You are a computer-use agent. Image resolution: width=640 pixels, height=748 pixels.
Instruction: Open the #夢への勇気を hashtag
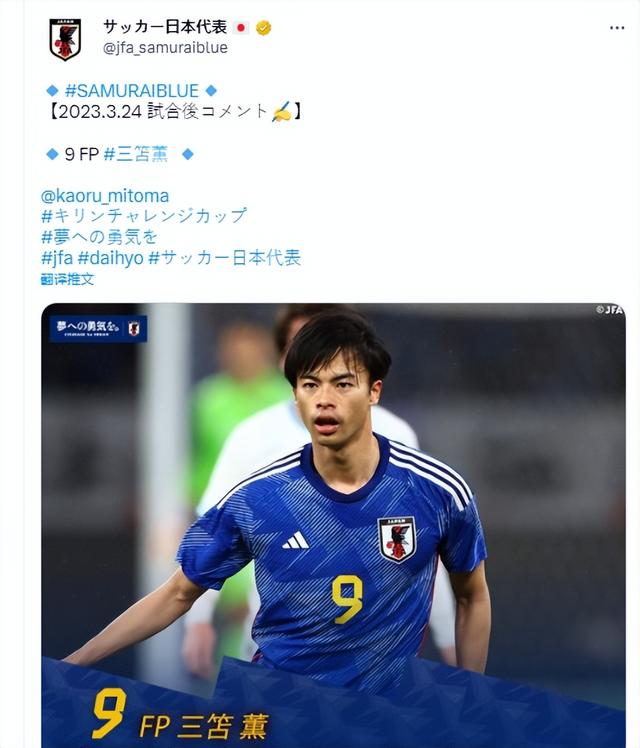(x=100, y=237)
